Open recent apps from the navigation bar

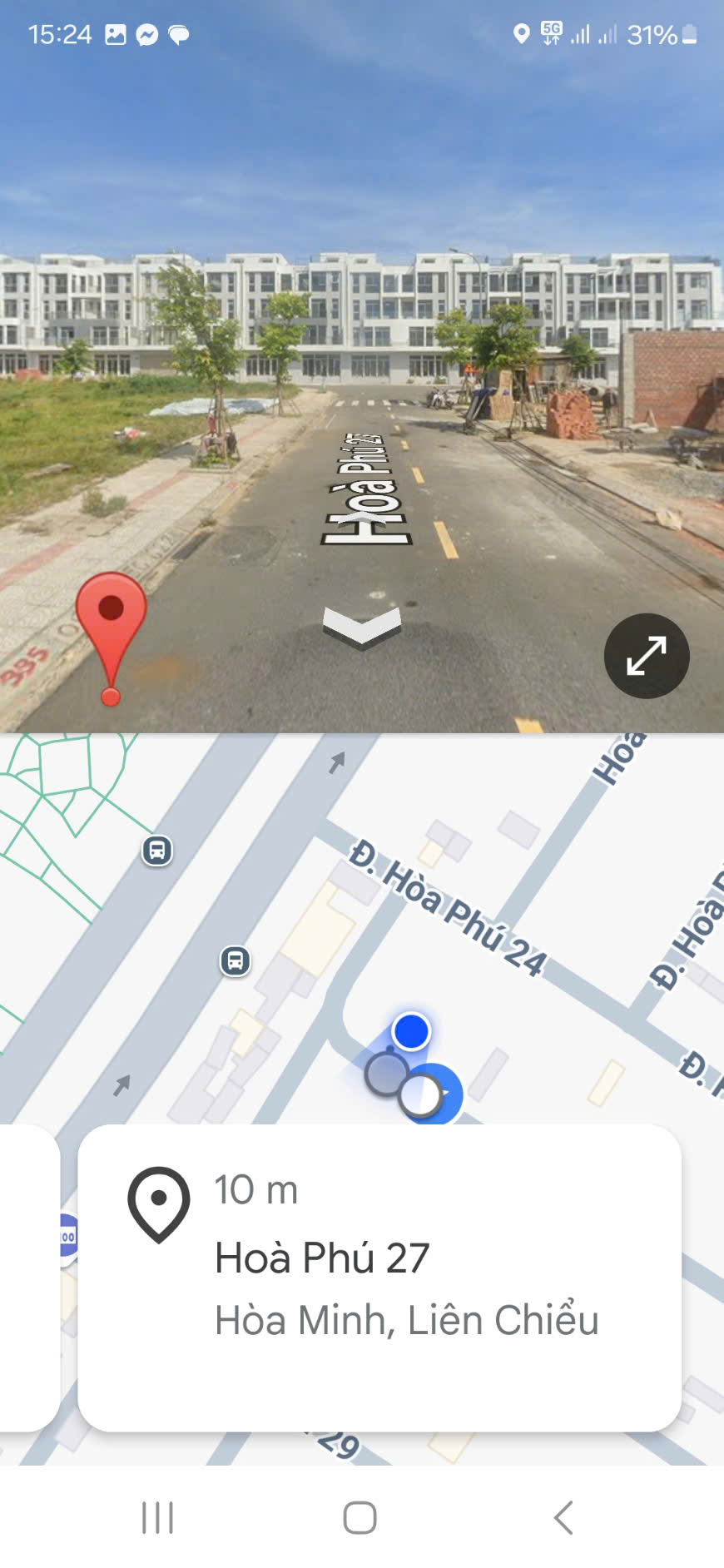coord(157,1517)
